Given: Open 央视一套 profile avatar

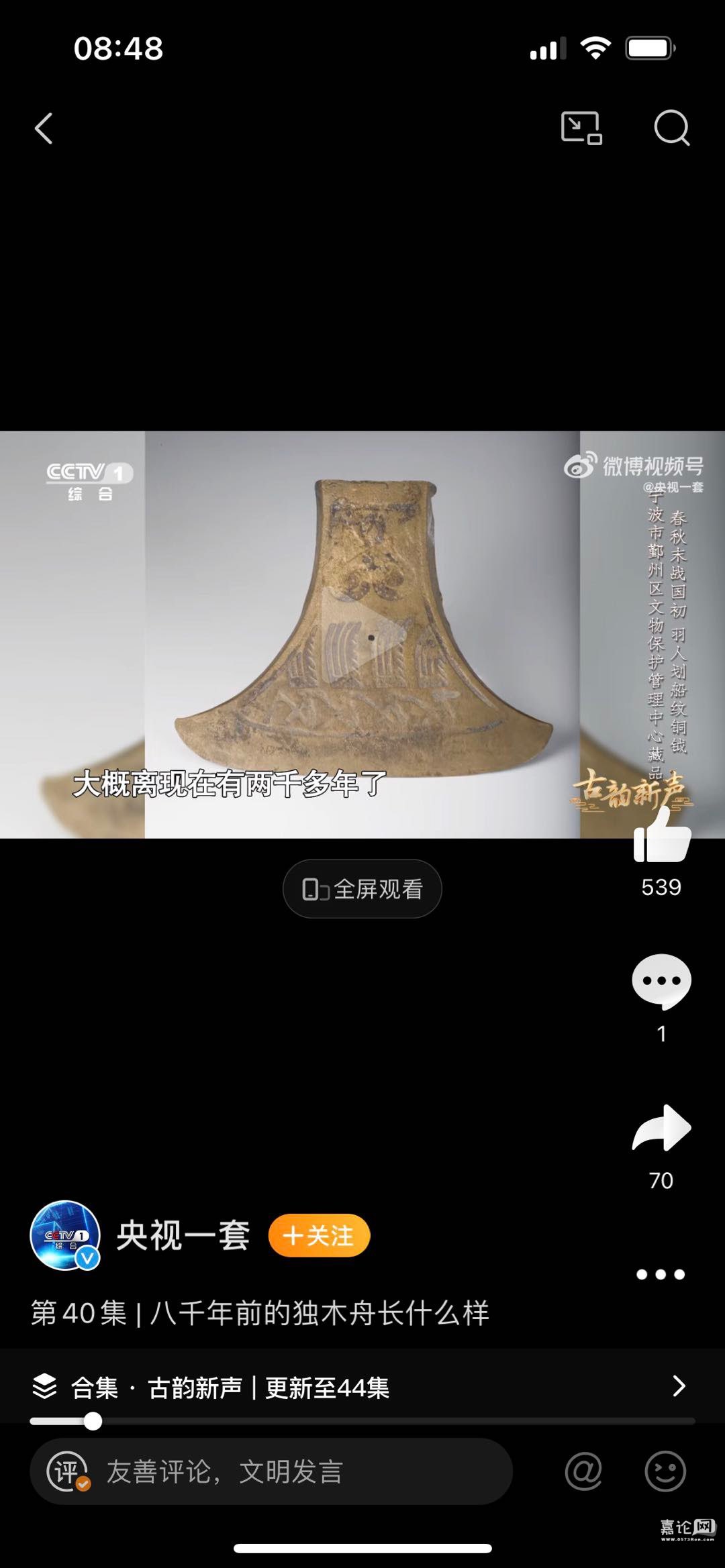Looking at the screenshot, I should [66, 1235].
